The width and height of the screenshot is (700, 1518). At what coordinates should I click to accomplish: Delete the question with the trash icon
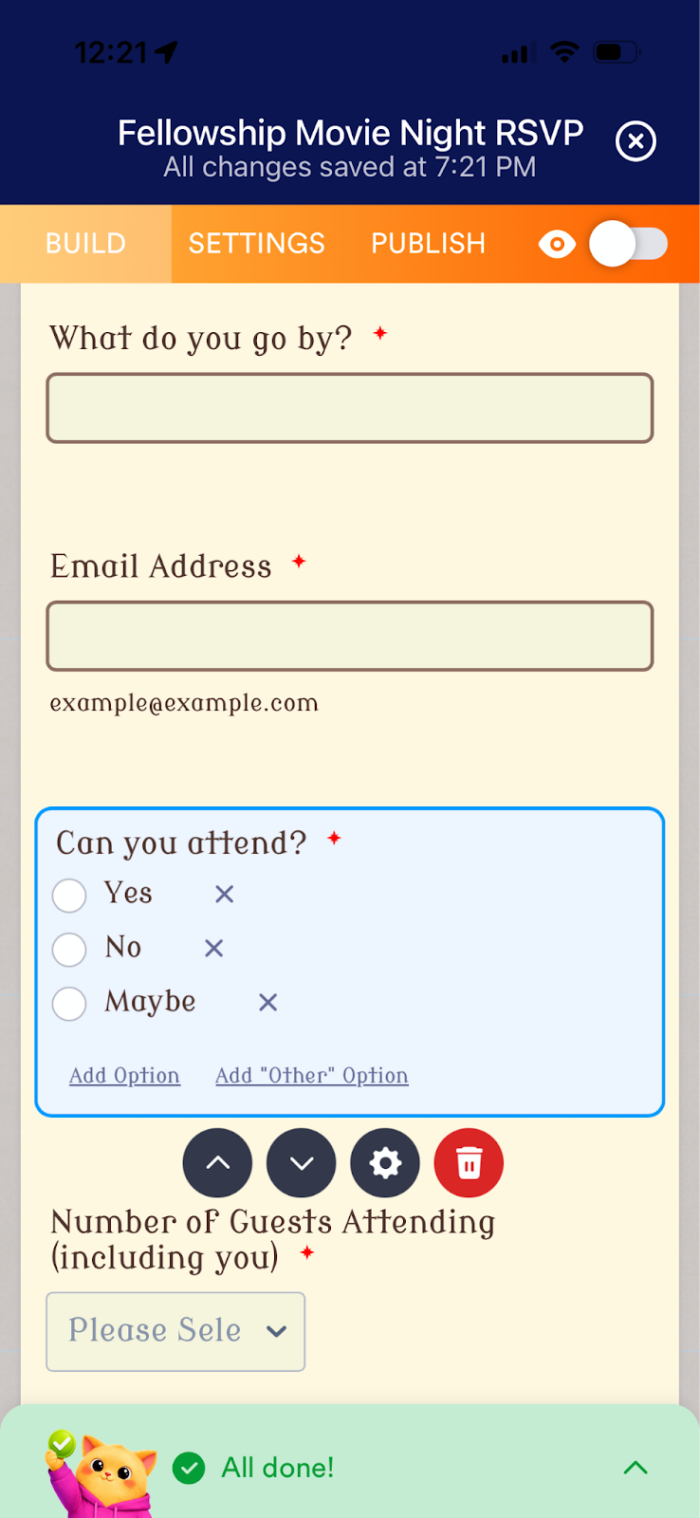point(469,1163)
